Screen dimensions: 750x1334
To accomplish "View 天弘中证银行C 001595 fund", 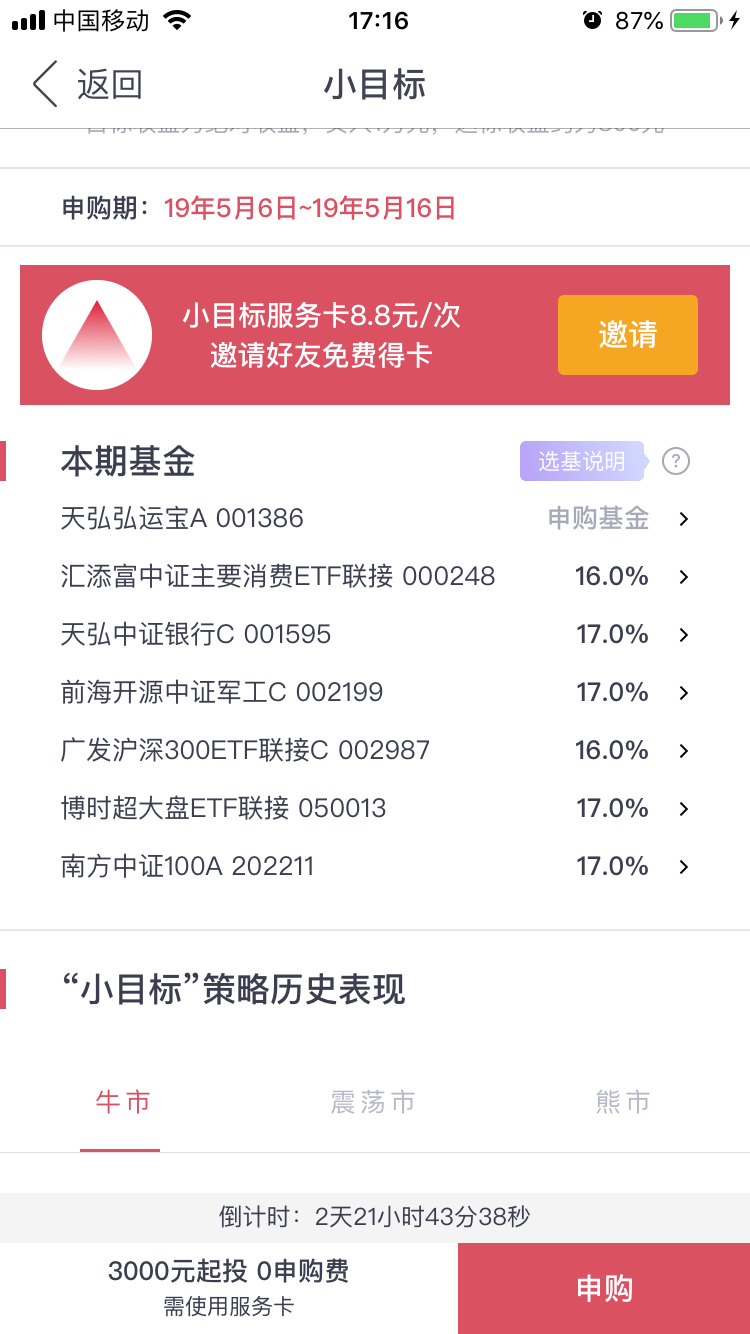I will tap(375, 634).
